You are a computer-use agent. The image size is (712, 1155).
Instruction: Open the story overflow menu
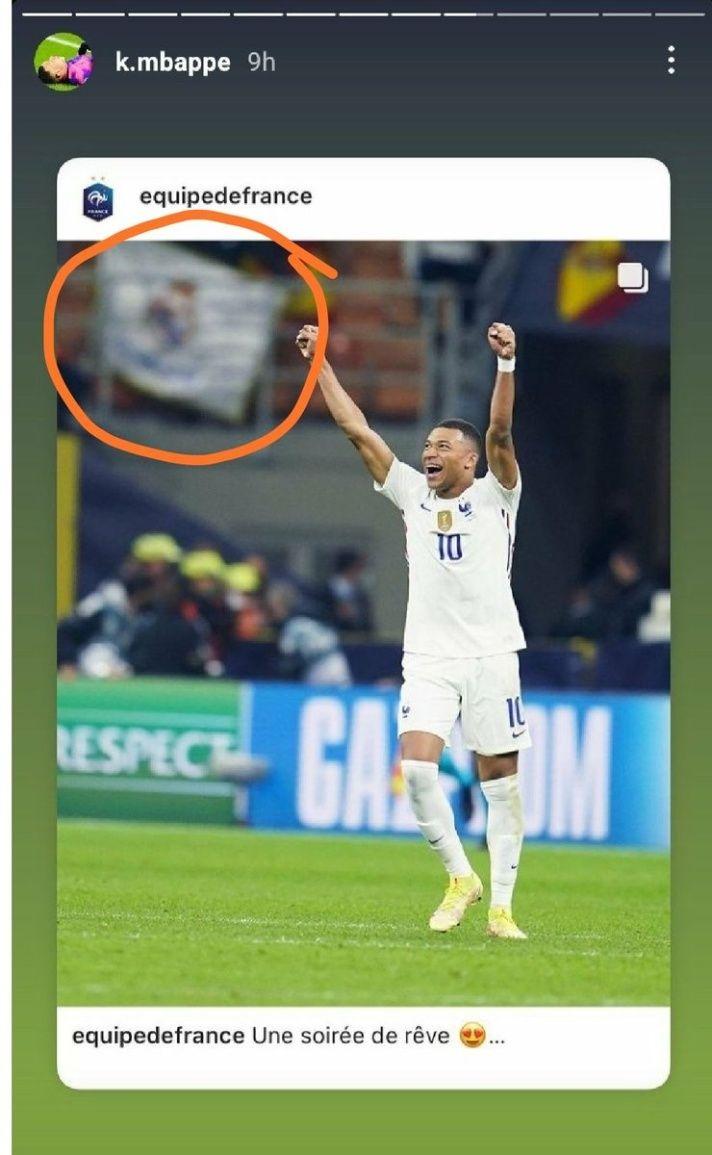point(670,61)
